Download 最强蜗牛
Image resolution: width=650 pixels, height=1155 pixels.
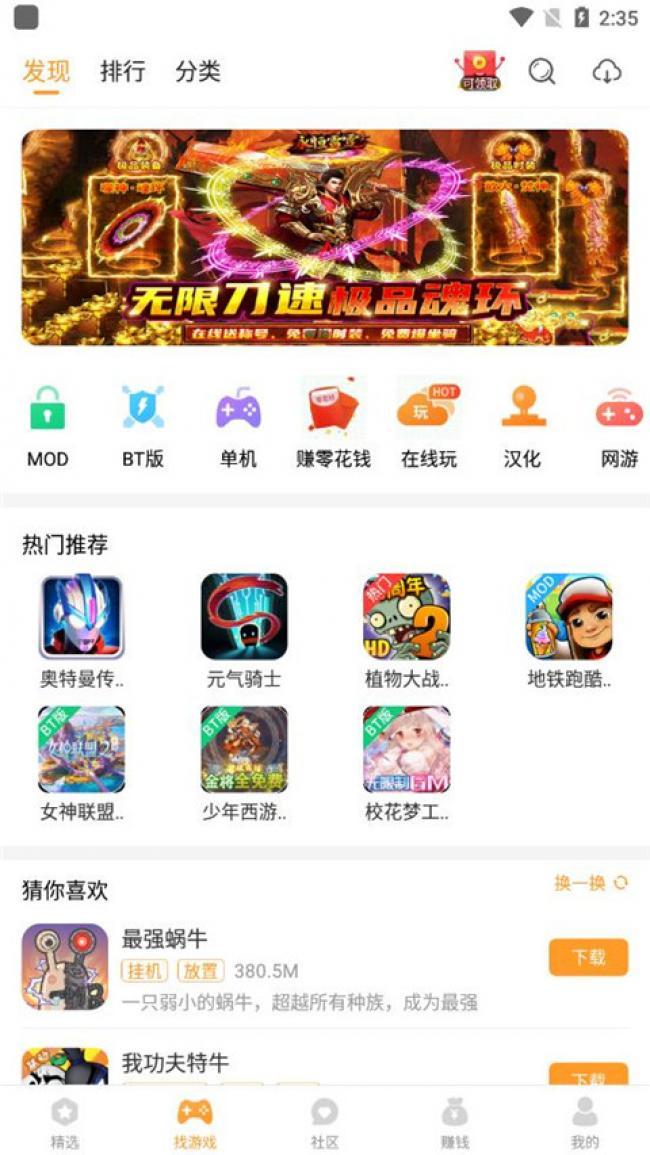588,957
